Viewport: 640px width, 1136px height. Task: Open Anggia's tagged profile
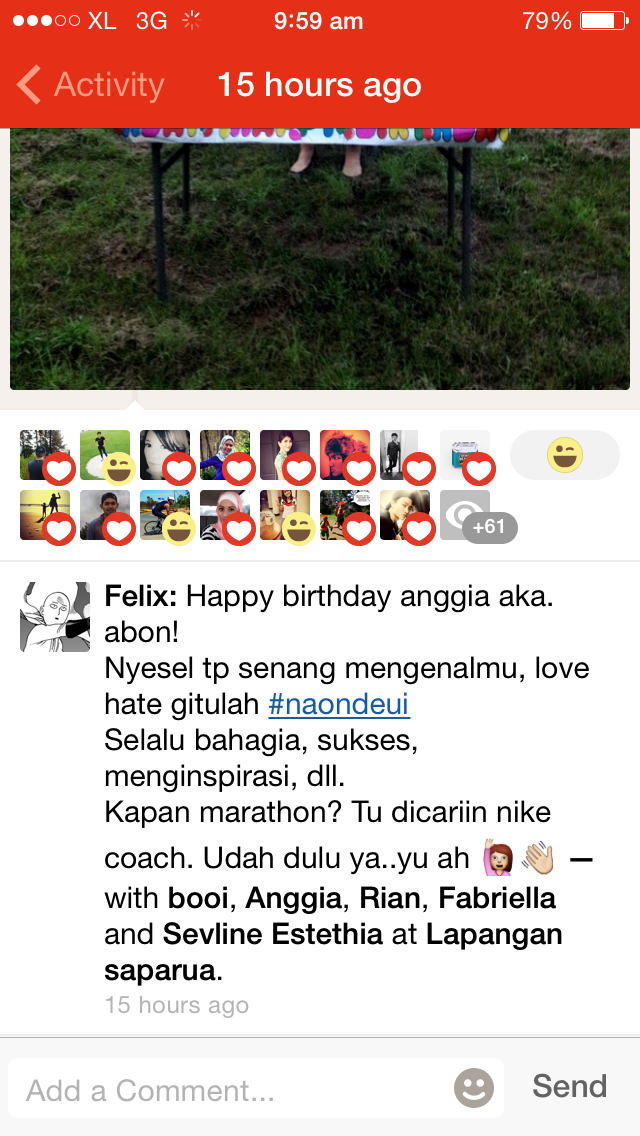tap(293, 898)
